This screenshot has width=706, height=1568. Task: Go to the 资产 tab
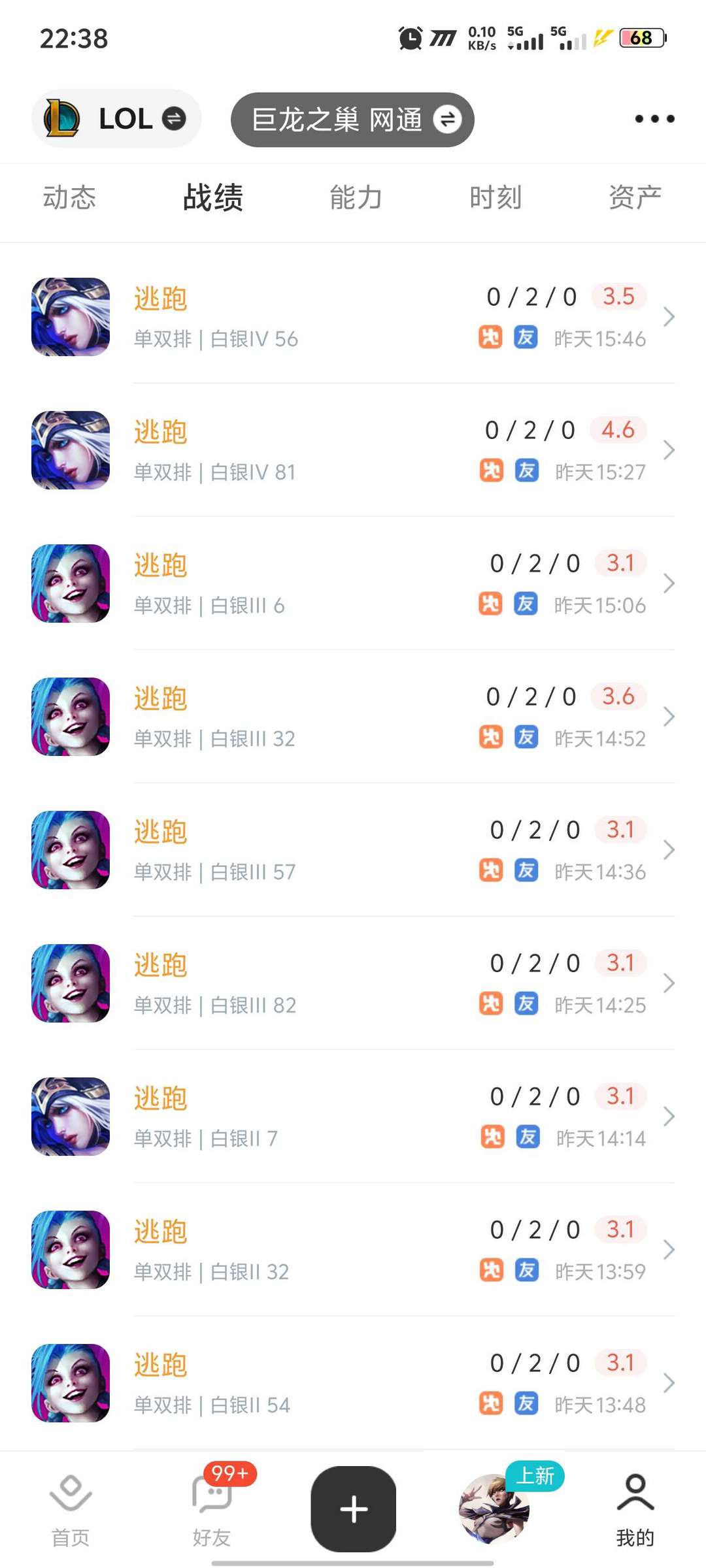pos(635,197)
